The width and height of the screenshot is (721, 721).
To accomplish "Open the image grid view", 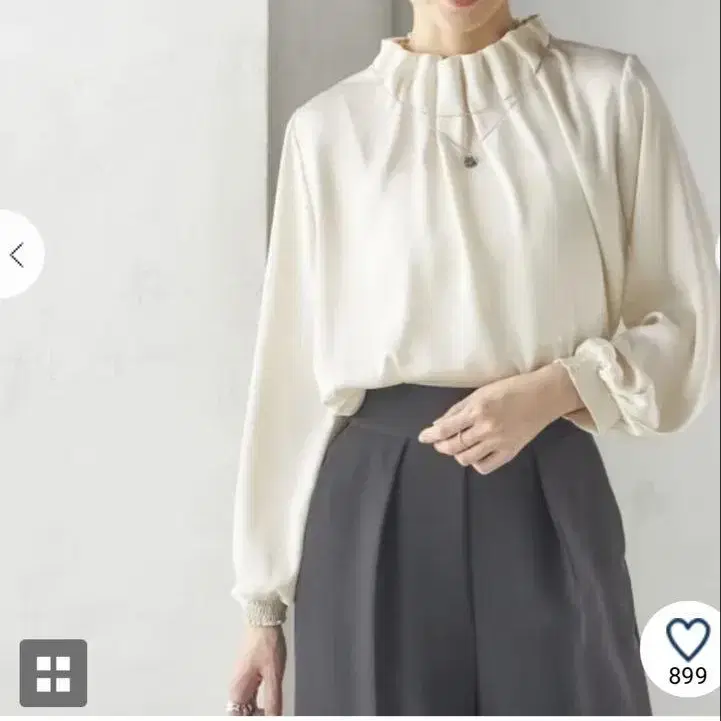I will (53, 673).
